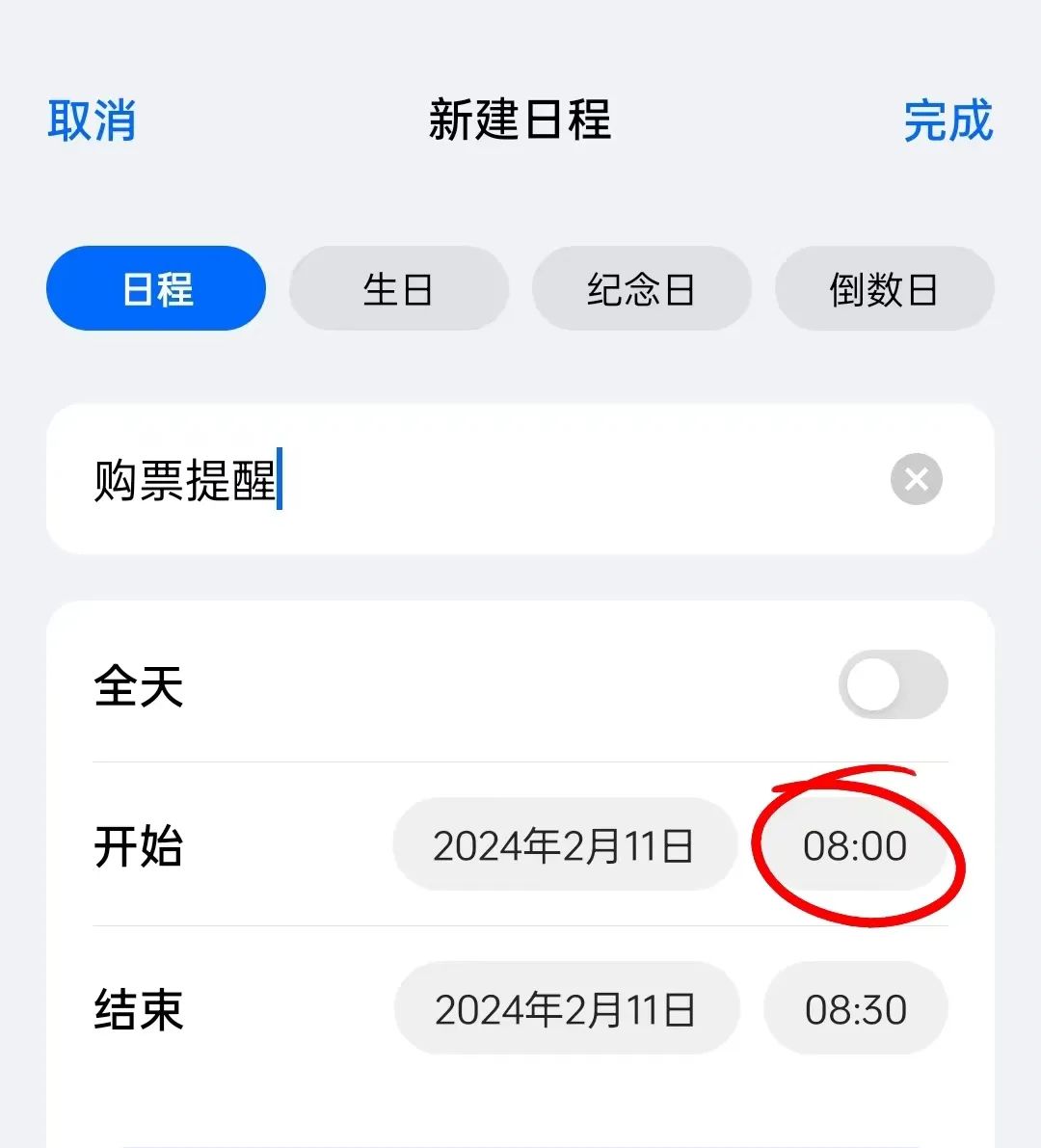Click the circled 08:00 start time
This screenshot has width=1041, height=1148.
coord(854,844)
